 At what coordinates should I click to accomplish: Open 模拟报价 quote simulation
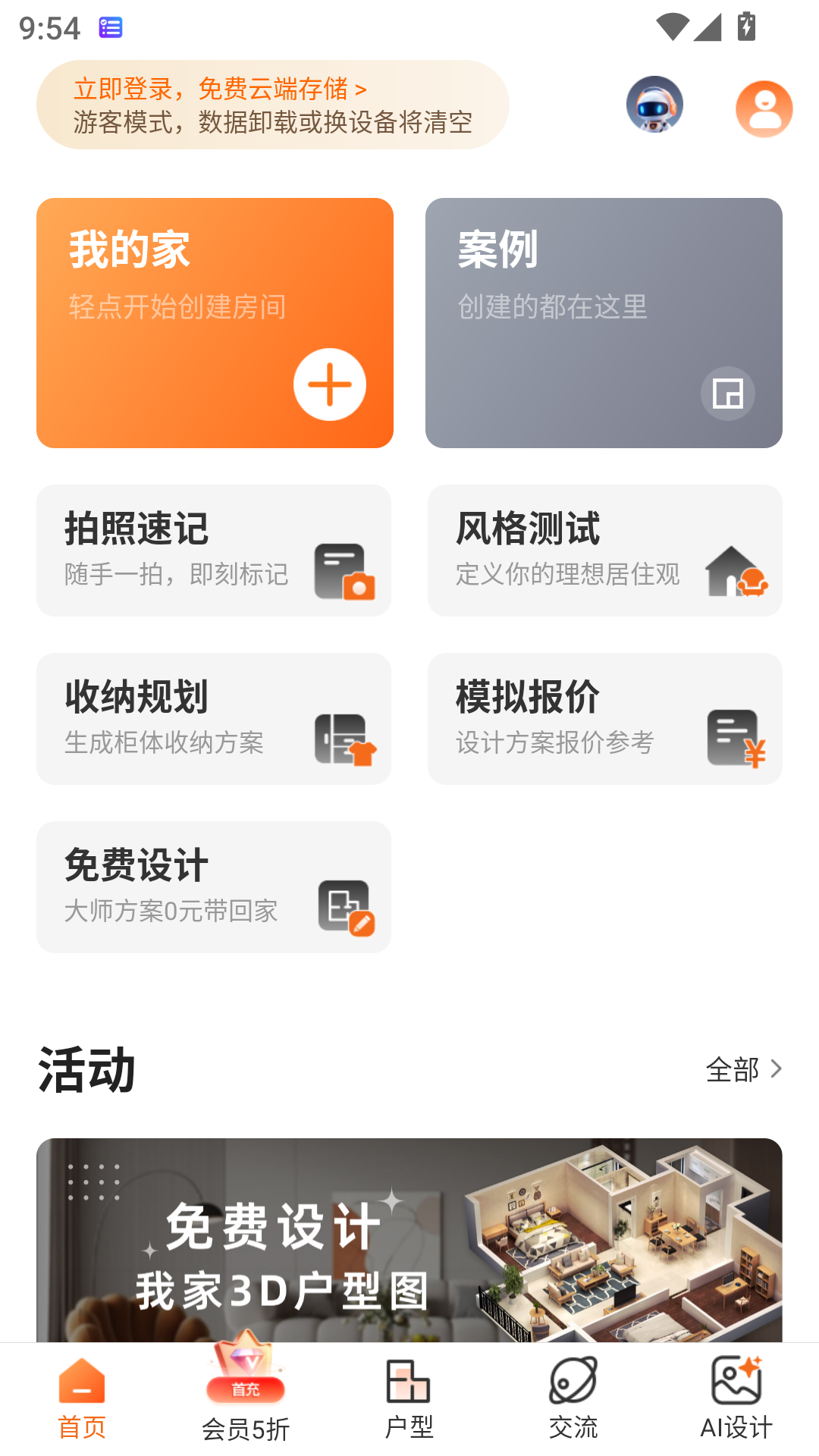[604, 719]
